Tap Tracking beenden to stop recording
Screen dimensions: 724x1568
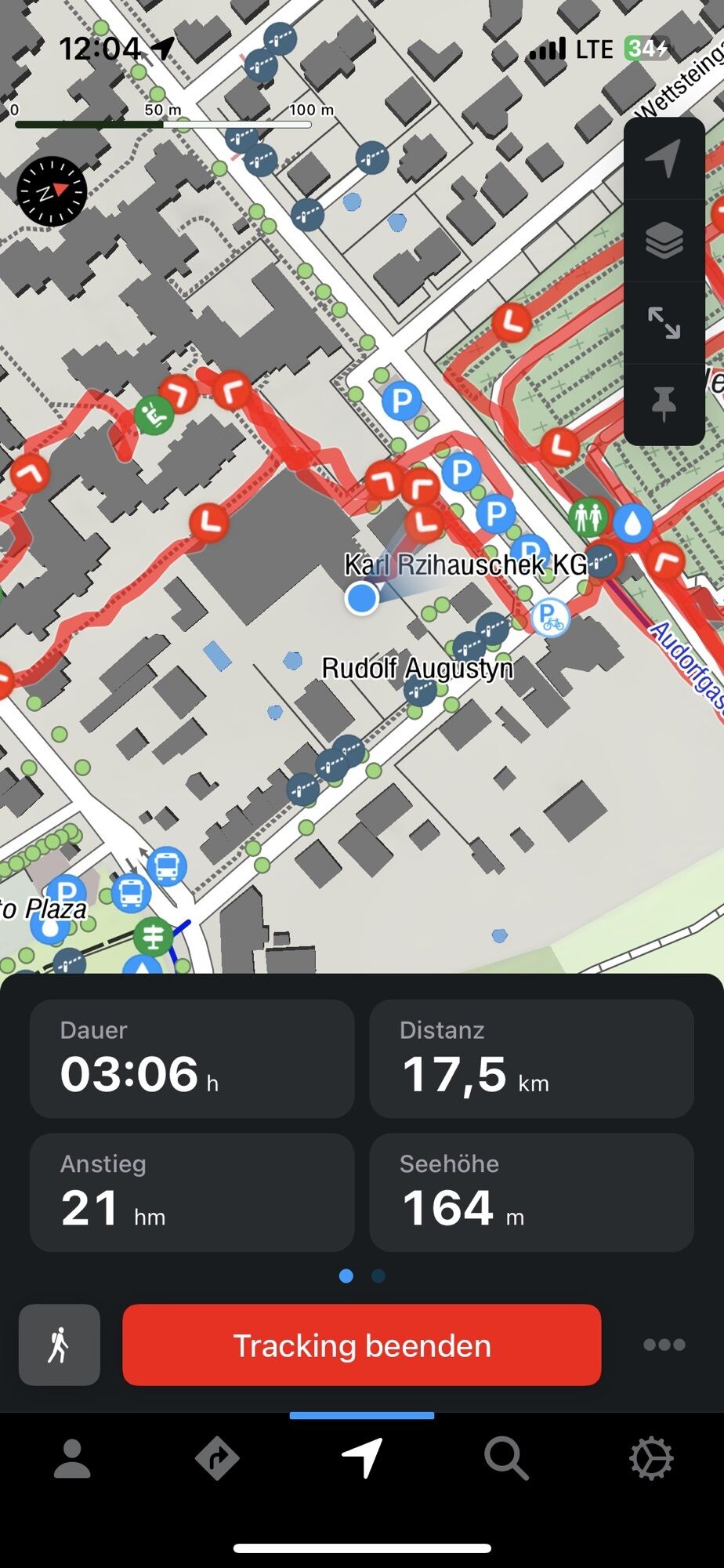point(361,1345)
